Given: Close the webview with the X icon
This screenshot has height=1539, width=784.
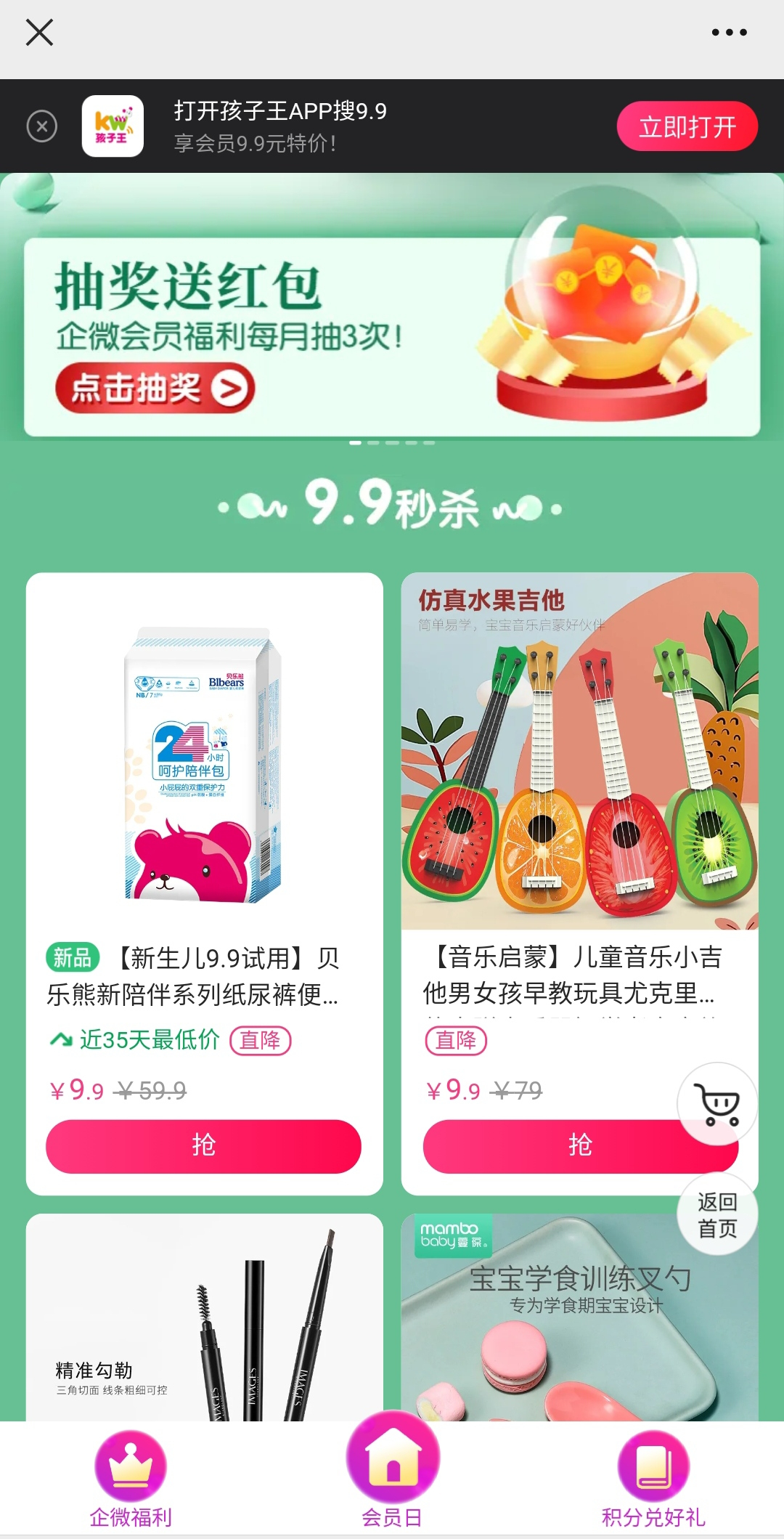Looking at the screenshot, I should pos(39,33).
